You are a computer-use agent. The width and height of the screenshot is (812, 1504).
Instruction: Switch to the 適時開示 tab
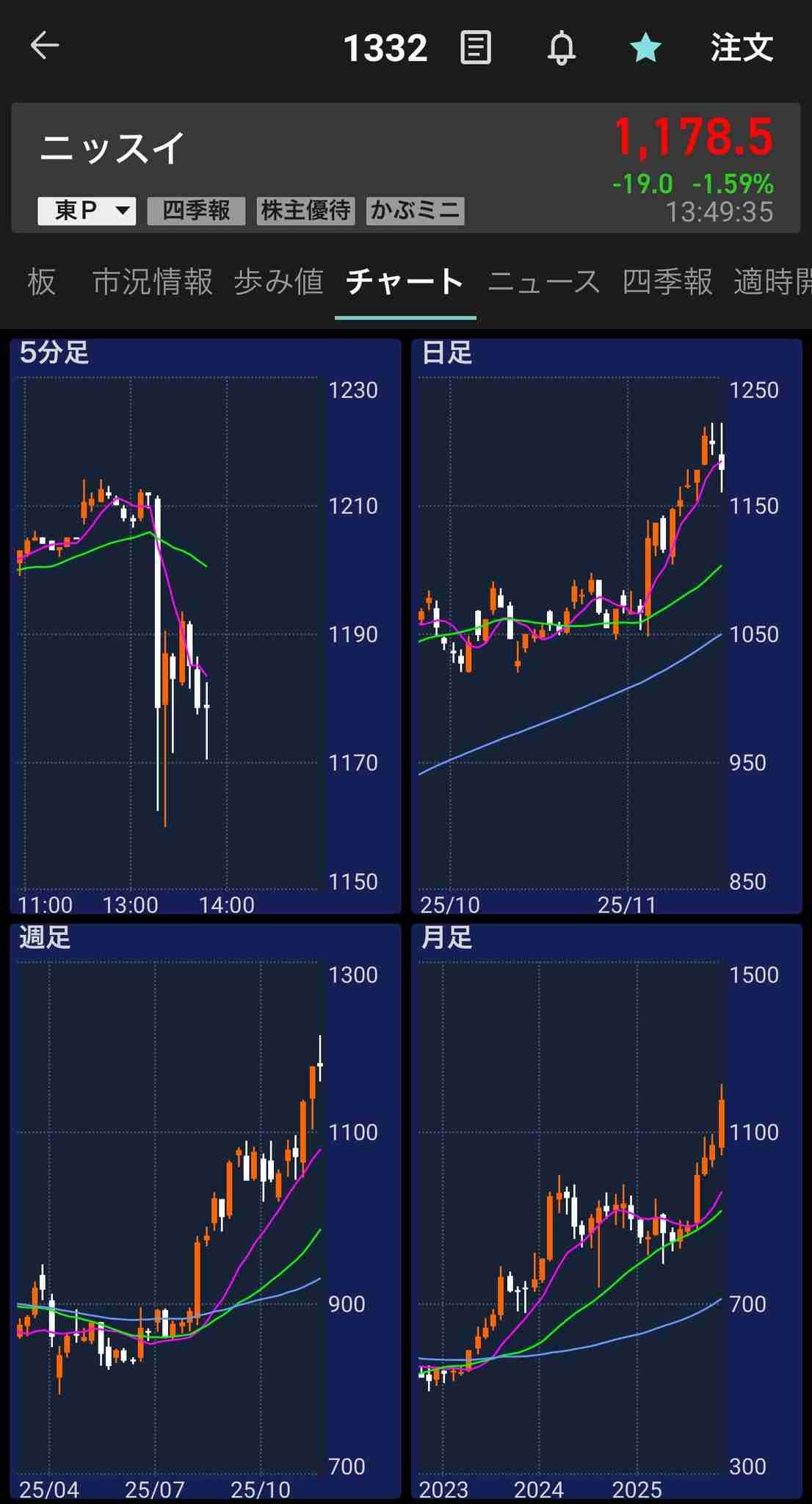(x=772, y=282)
